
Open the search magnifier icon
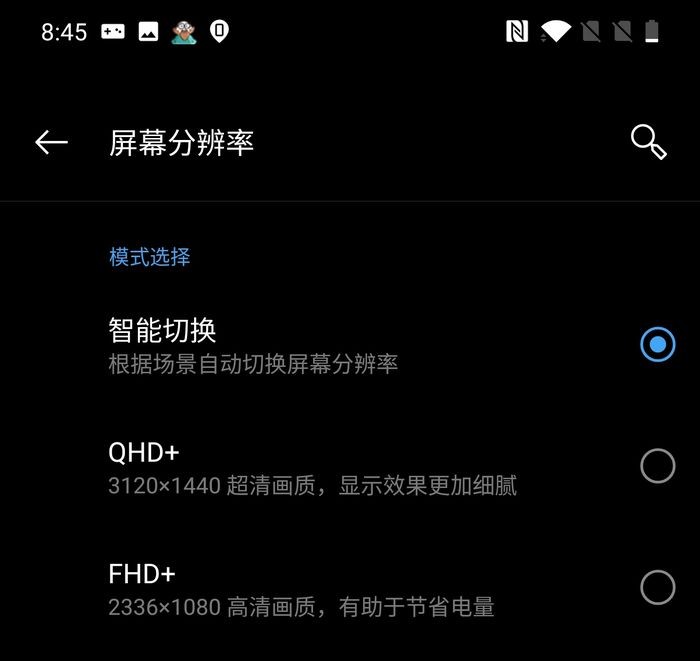[x=648, y=142]
